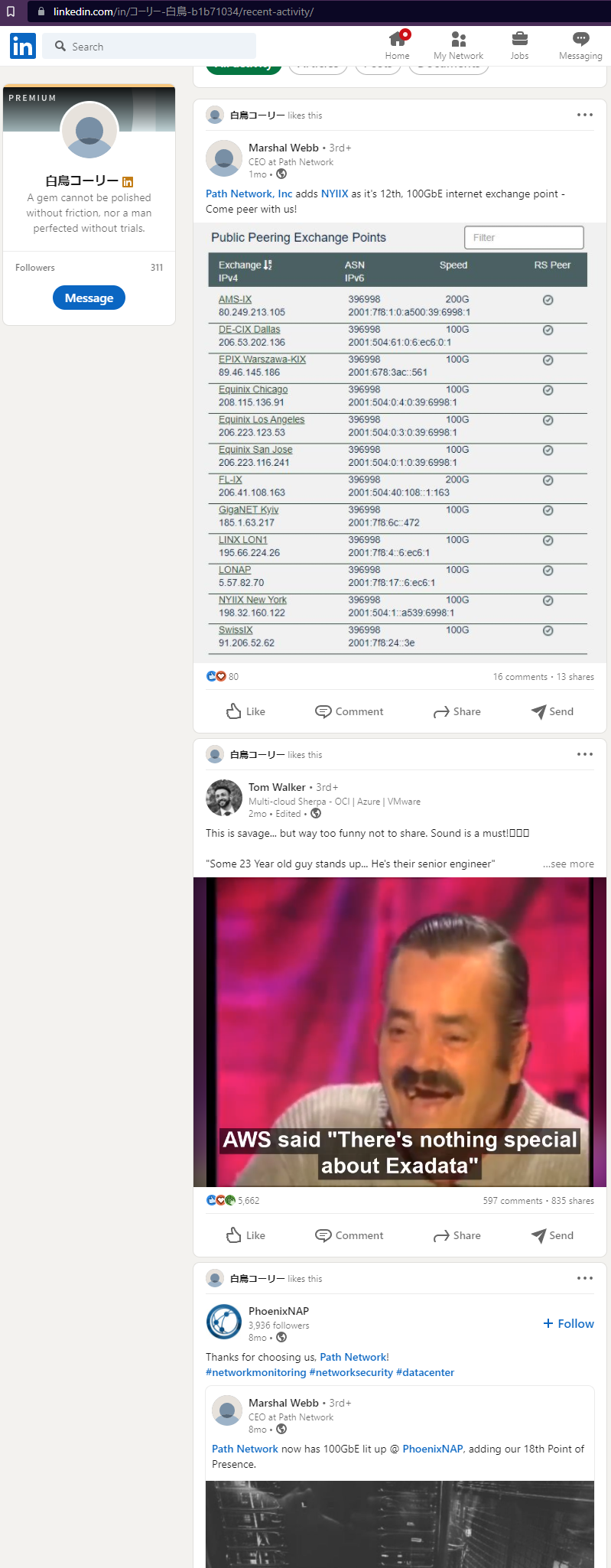Open the Jobs section
Screen dimensions: 611x1568
pyautogui.click(x=519, y=45)
